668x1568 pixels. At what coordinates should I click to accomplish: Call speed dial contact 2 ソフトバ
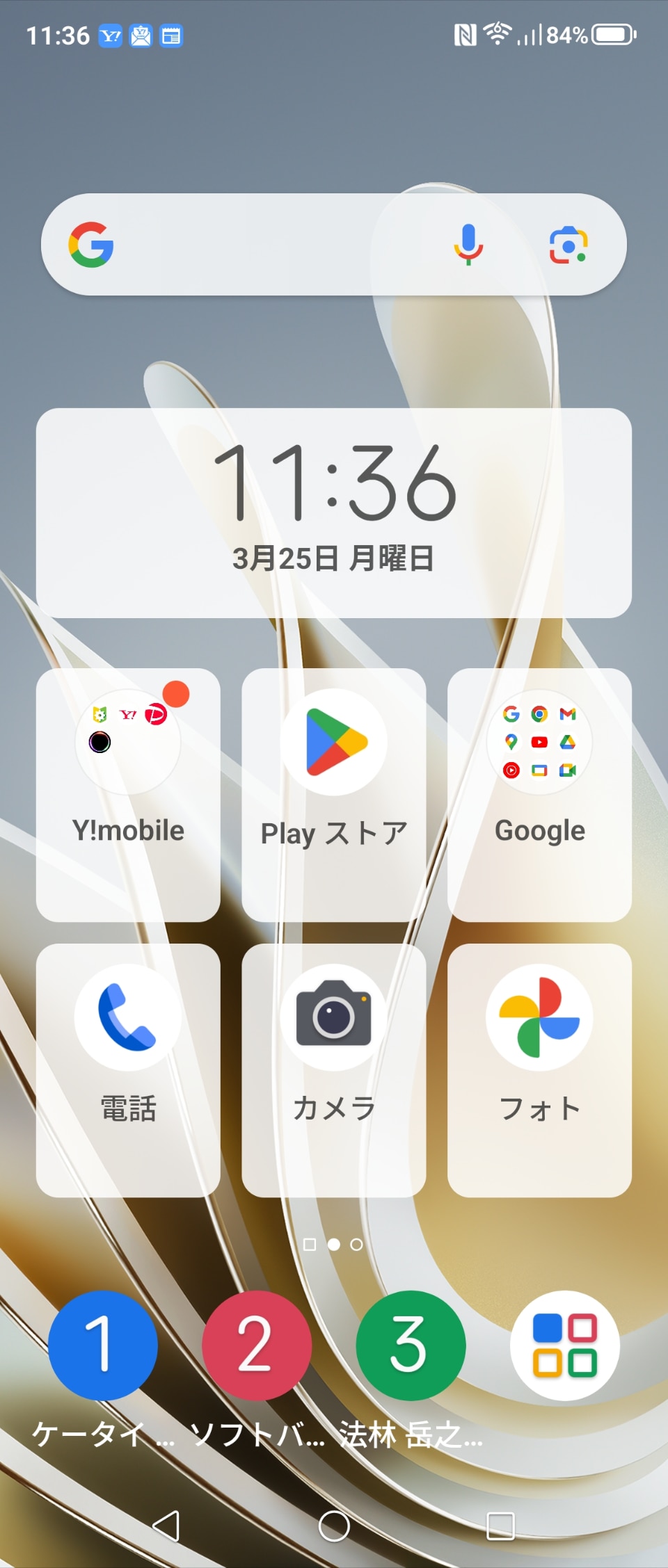point(257,1345)
